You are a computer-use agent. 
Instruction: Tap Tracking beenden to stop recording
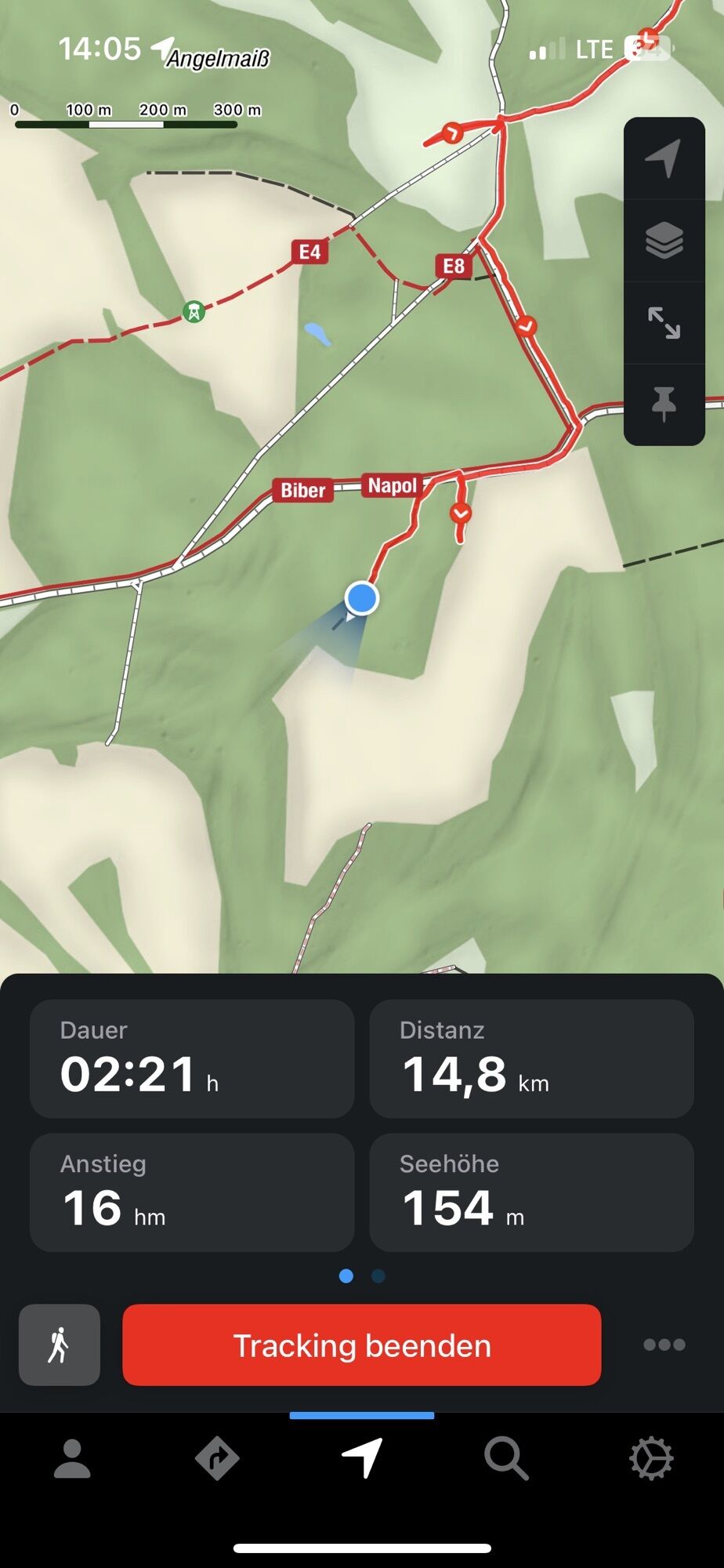click(362, 1345)
